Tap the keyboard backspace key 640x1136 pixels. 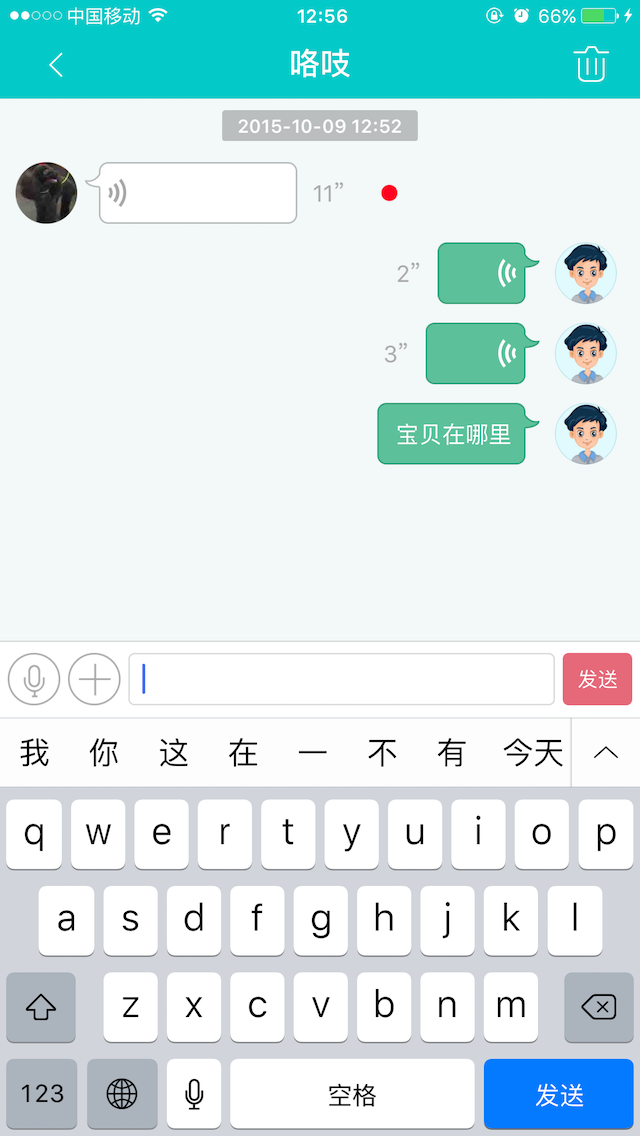tap(598, 1007)
